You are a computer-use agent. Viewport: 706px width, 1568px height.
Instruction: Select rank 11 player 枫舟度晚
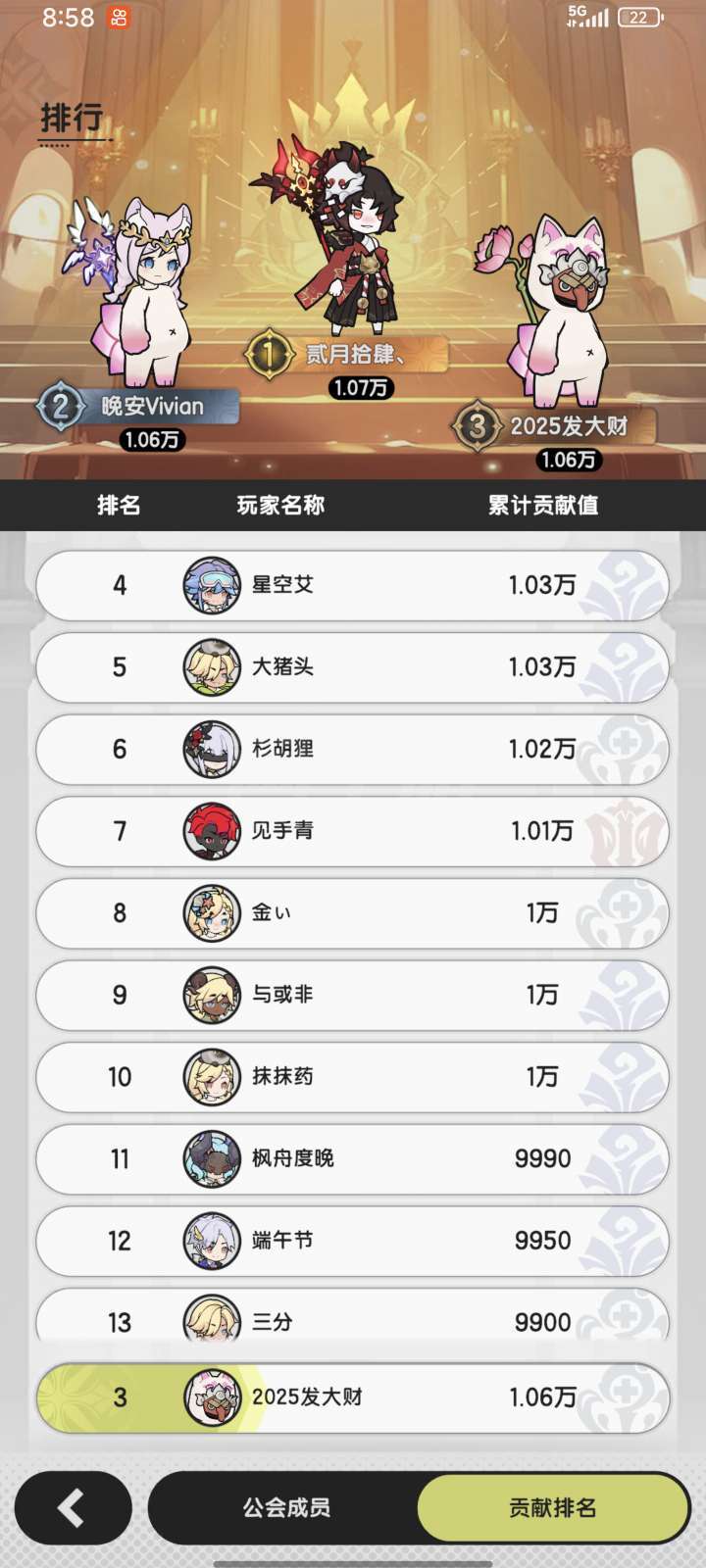353,1159
